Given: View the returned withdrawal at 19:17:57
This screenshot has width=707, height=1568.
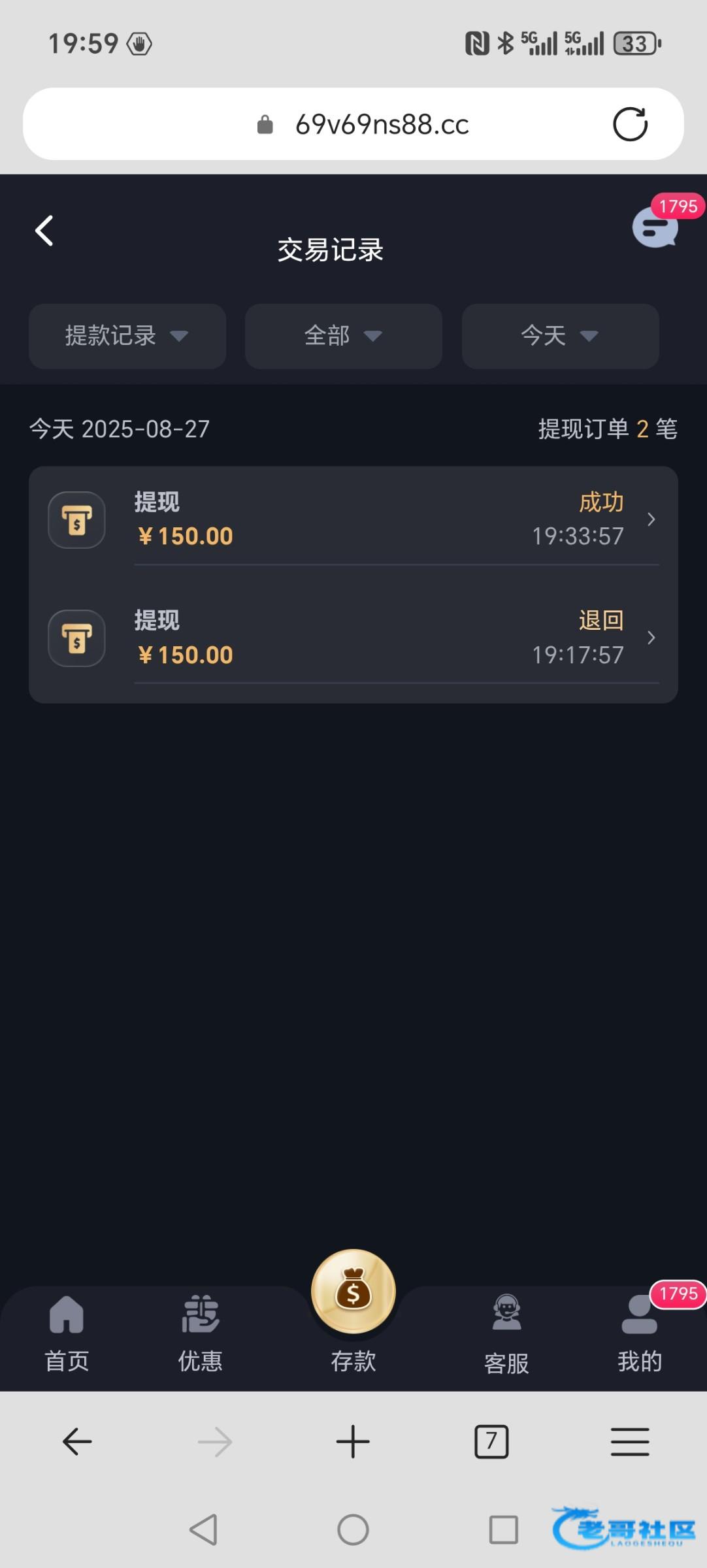Looking at the screenshot, I should tap(353, 638).
